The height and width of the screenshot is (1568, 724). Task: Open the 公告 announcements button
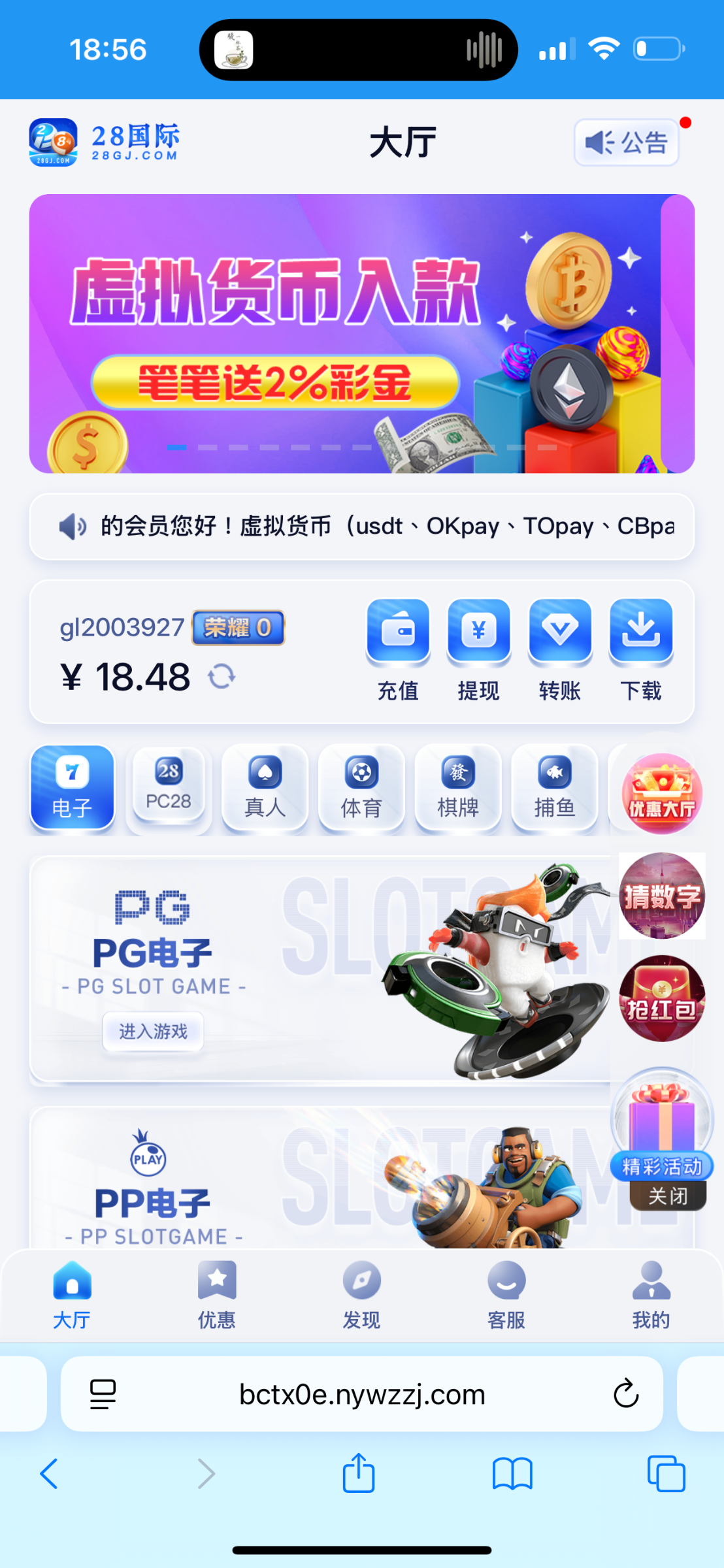[626, 142]
